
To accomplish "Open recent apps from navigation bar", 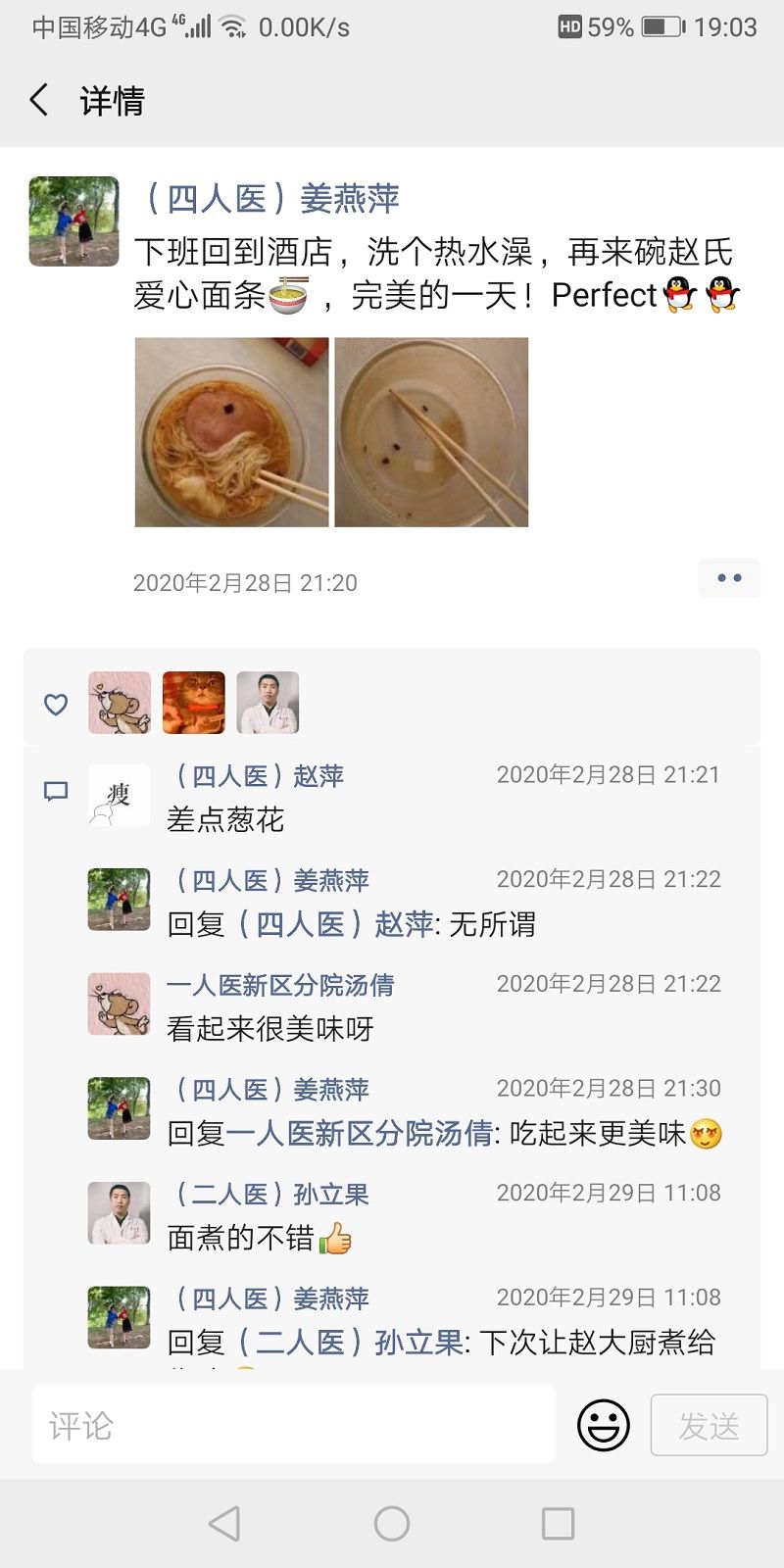I will click(558, 1524).
